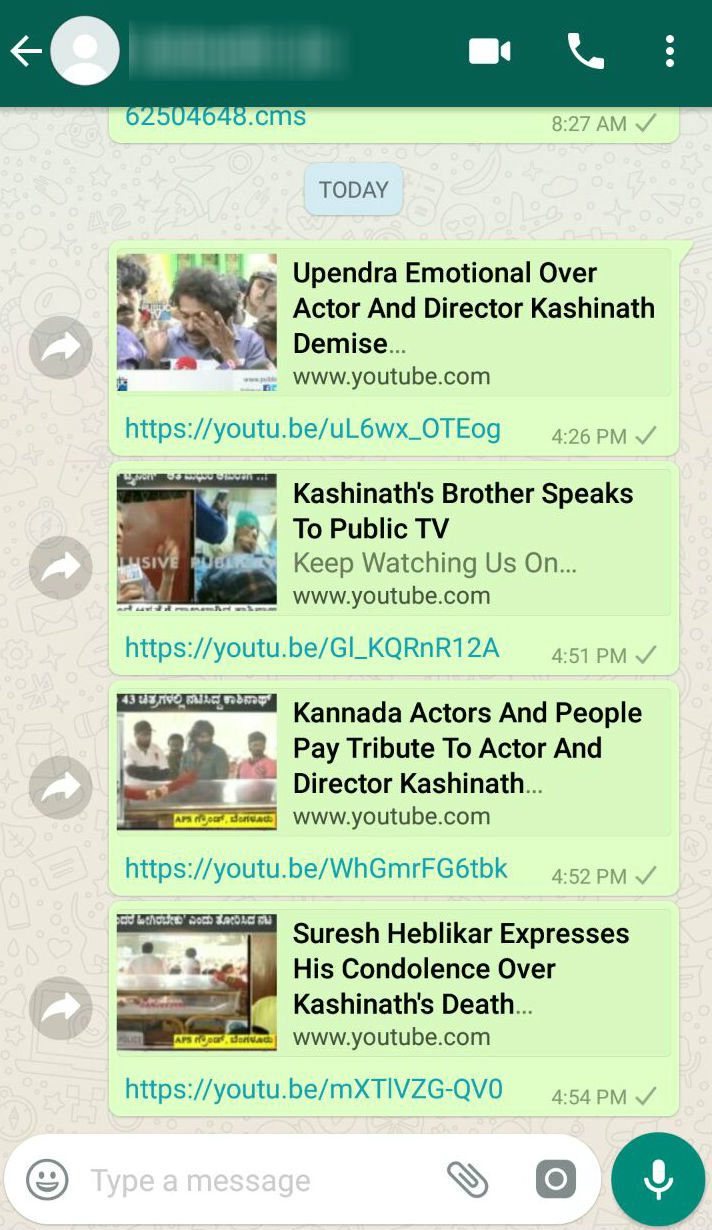712x1230 pixels.
Task: Forward the Upendra Emotional message
Action: pos(61,348)
